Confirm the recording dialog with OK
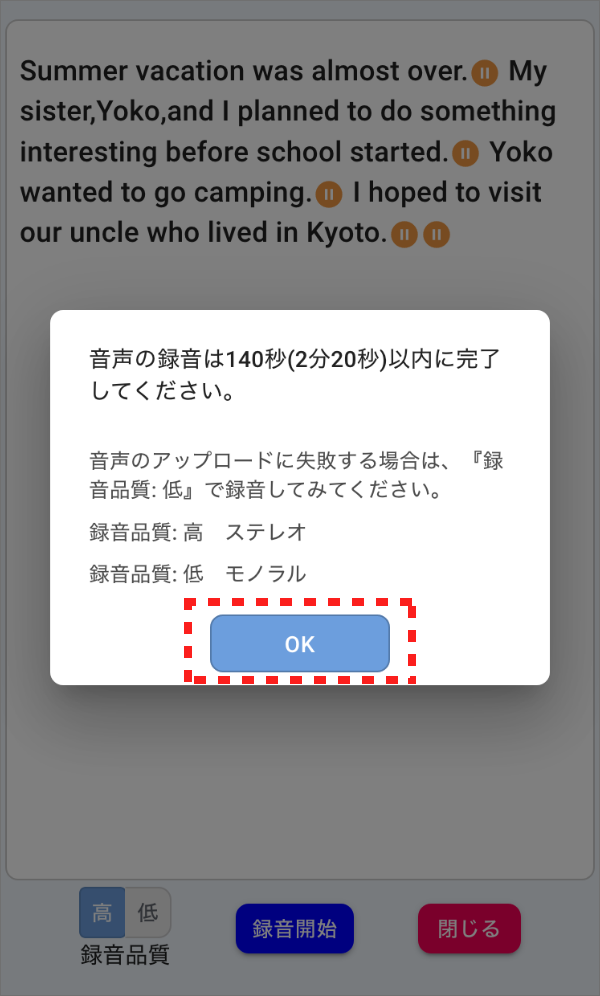Image resolution: width=600 pixels, height=996 pixels. pyautogui.click(x=299, y=644)
